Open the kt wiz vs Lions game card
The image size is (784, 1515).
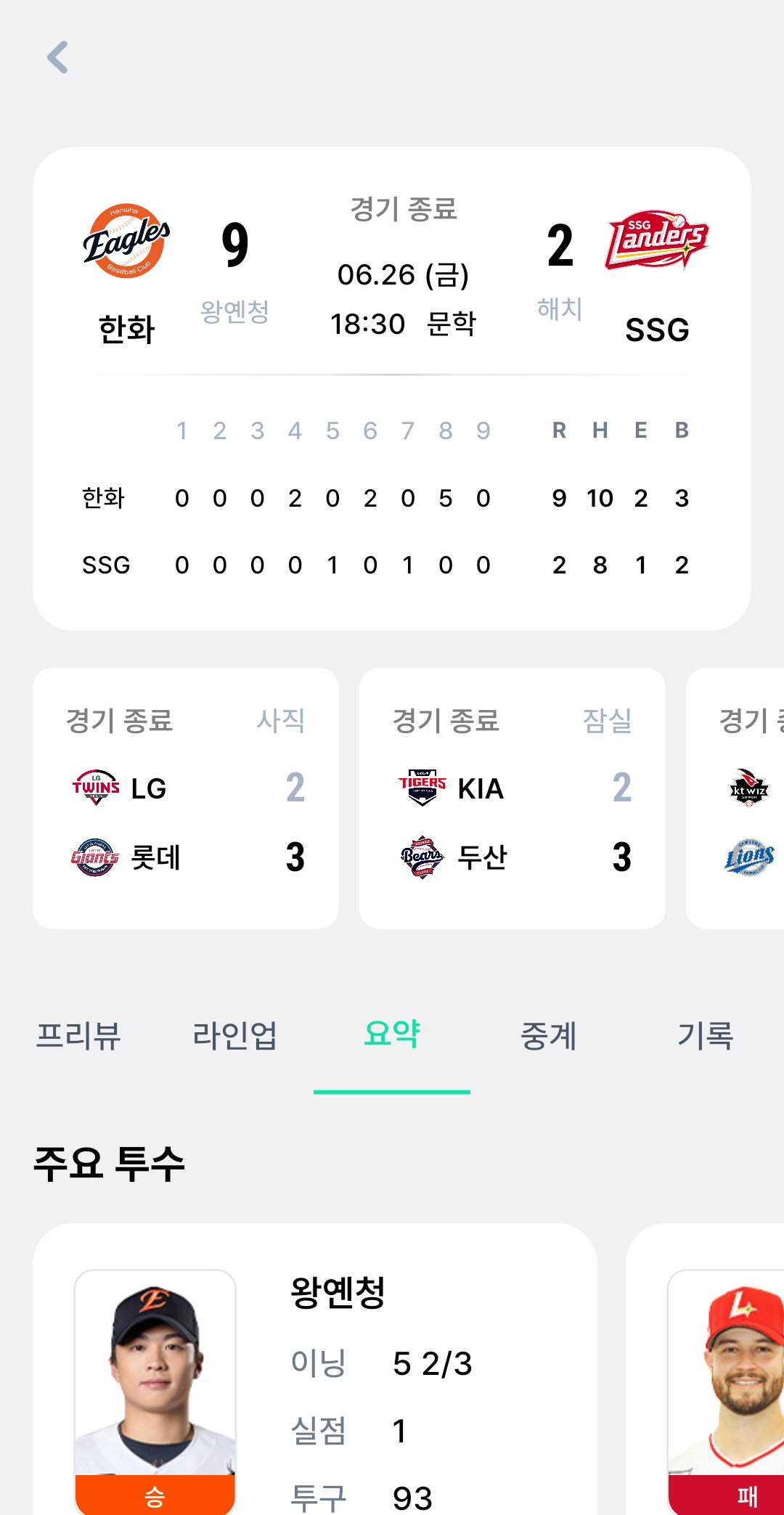735,798
